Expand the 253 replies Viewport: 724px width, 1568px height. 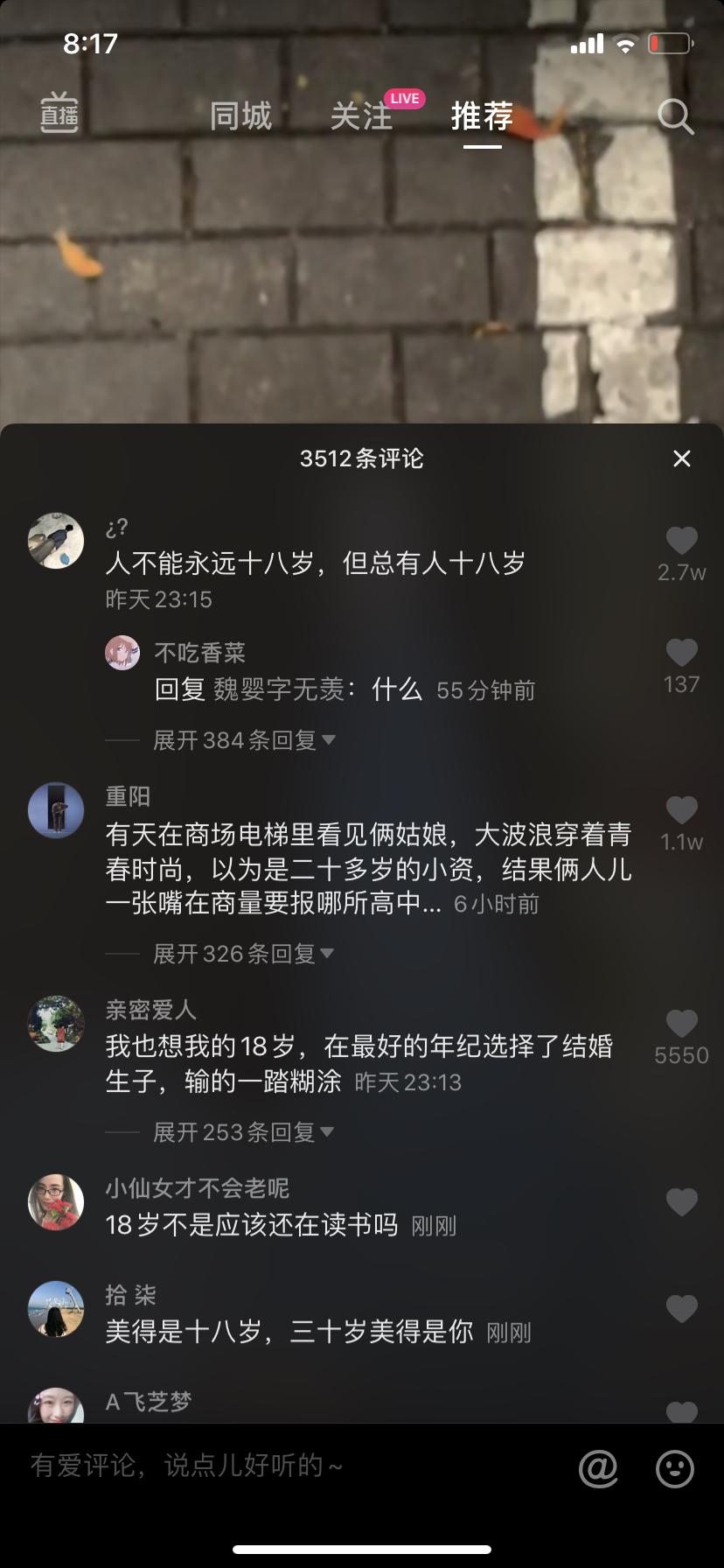[x=243, y=1132]
